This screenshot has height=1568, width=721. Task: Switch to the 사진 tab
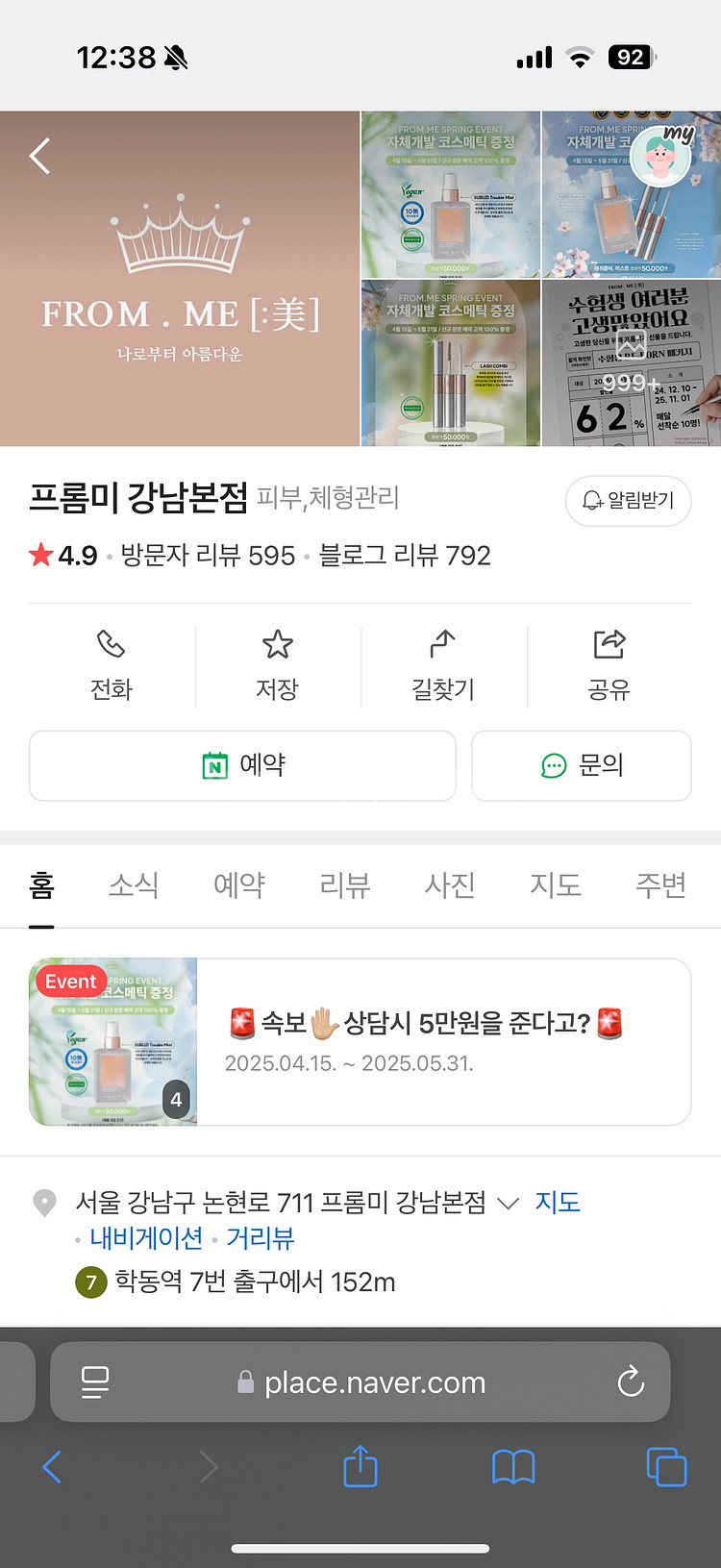(451, 884)
